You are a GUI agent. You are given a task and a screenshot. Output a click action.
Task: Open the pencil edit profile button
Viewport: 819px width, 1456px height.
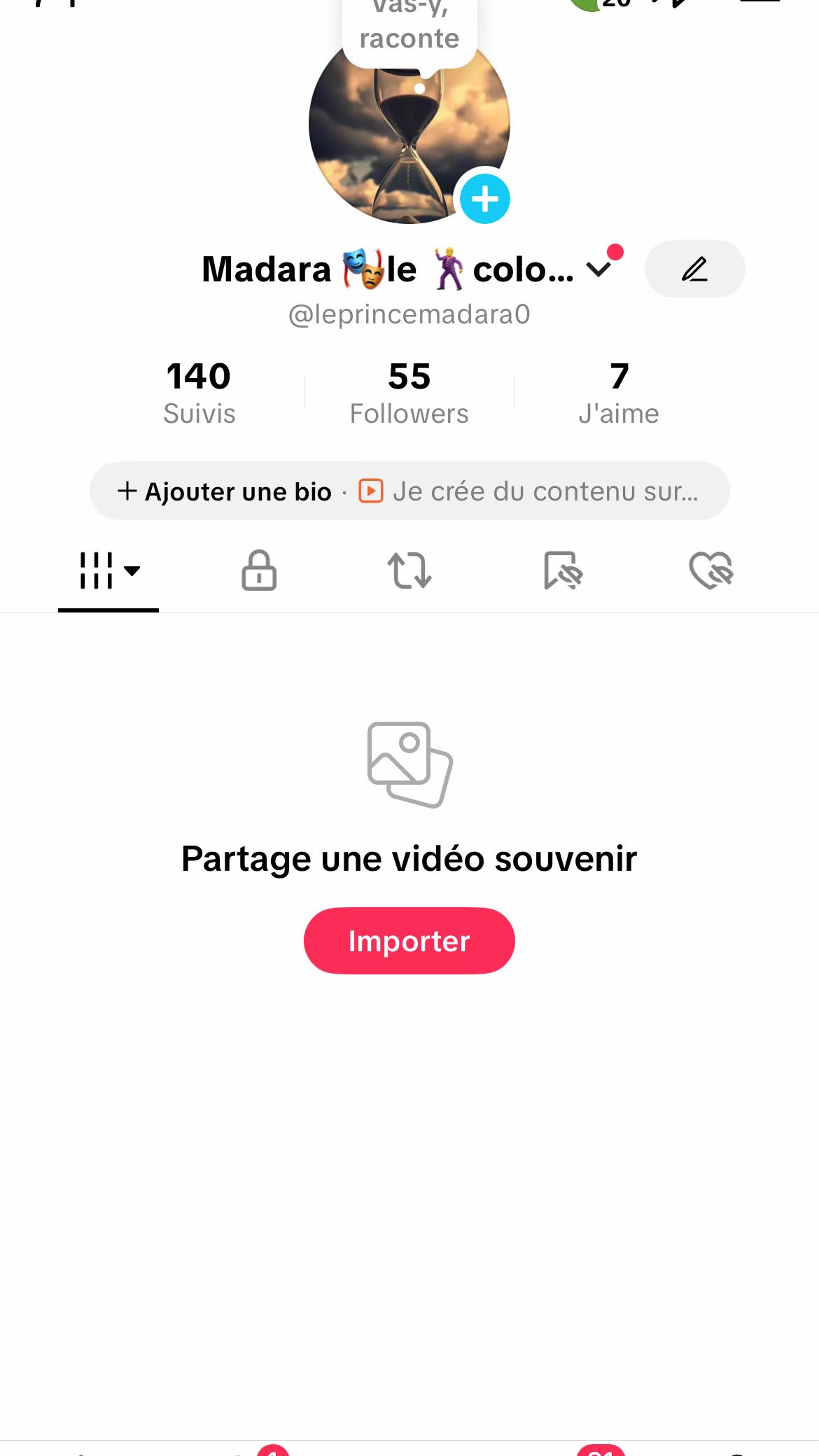click(x=694, y=269)
